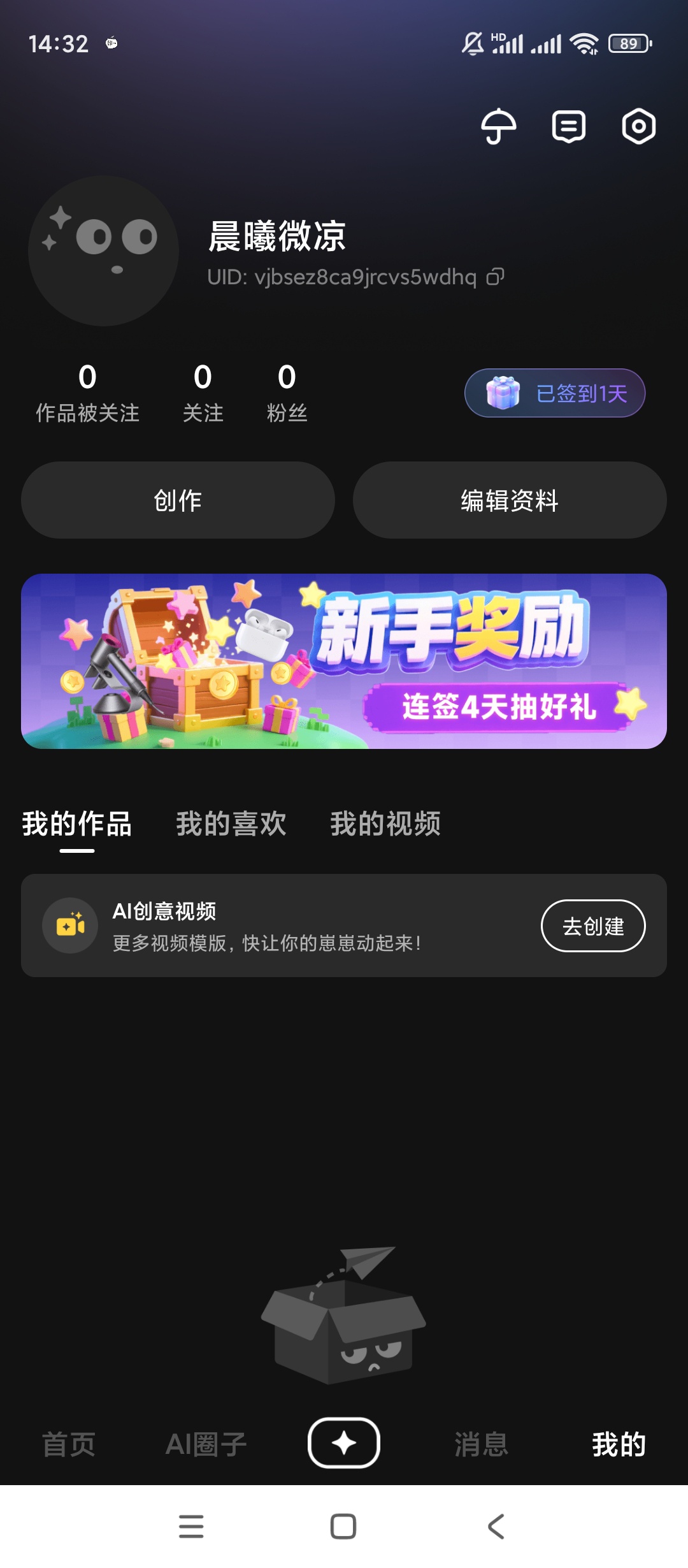This screenshot has height=1568, width=688.
Task: Tap 去创建 for AI创意视频
Action: click(593, 926)
